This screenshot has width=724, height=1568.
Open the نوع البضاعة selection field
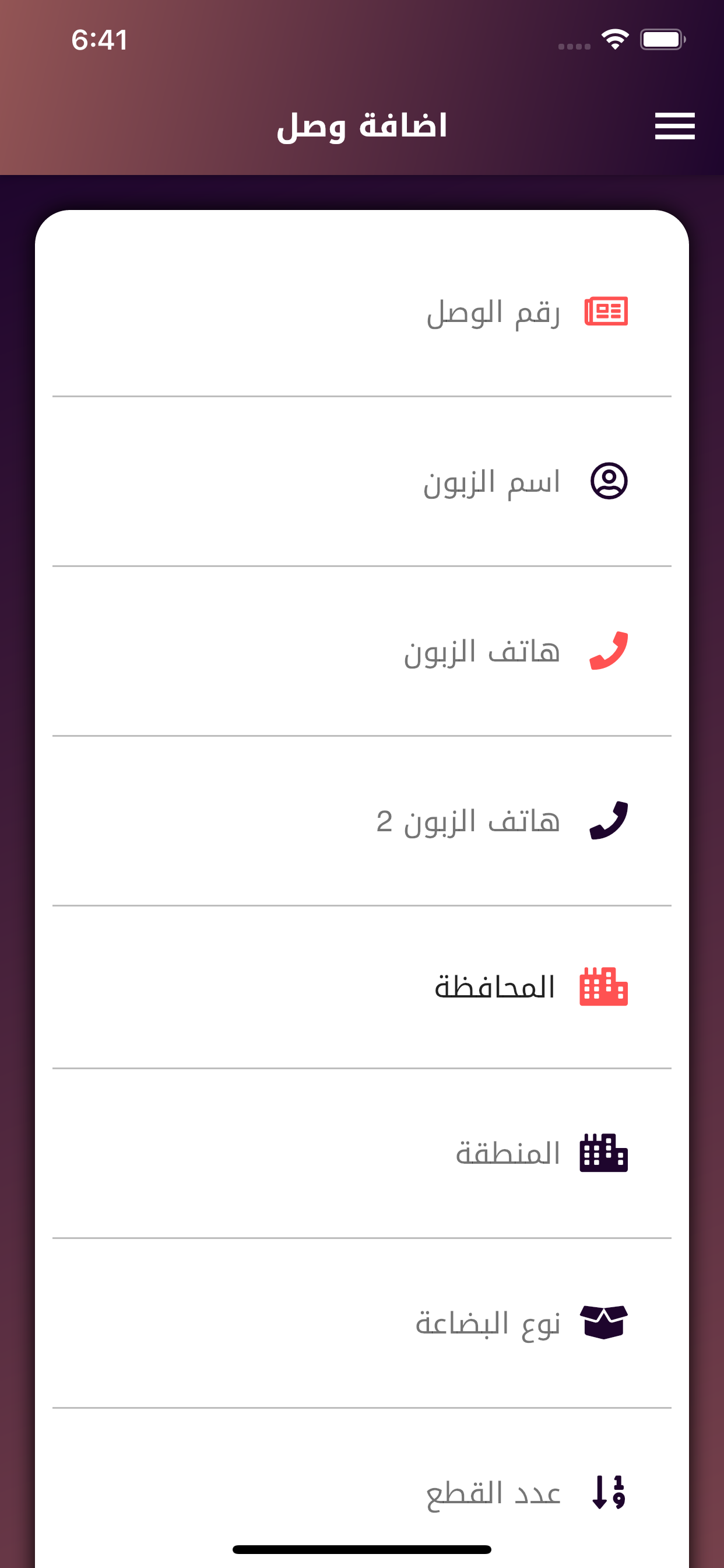[x=365, y=1322]
